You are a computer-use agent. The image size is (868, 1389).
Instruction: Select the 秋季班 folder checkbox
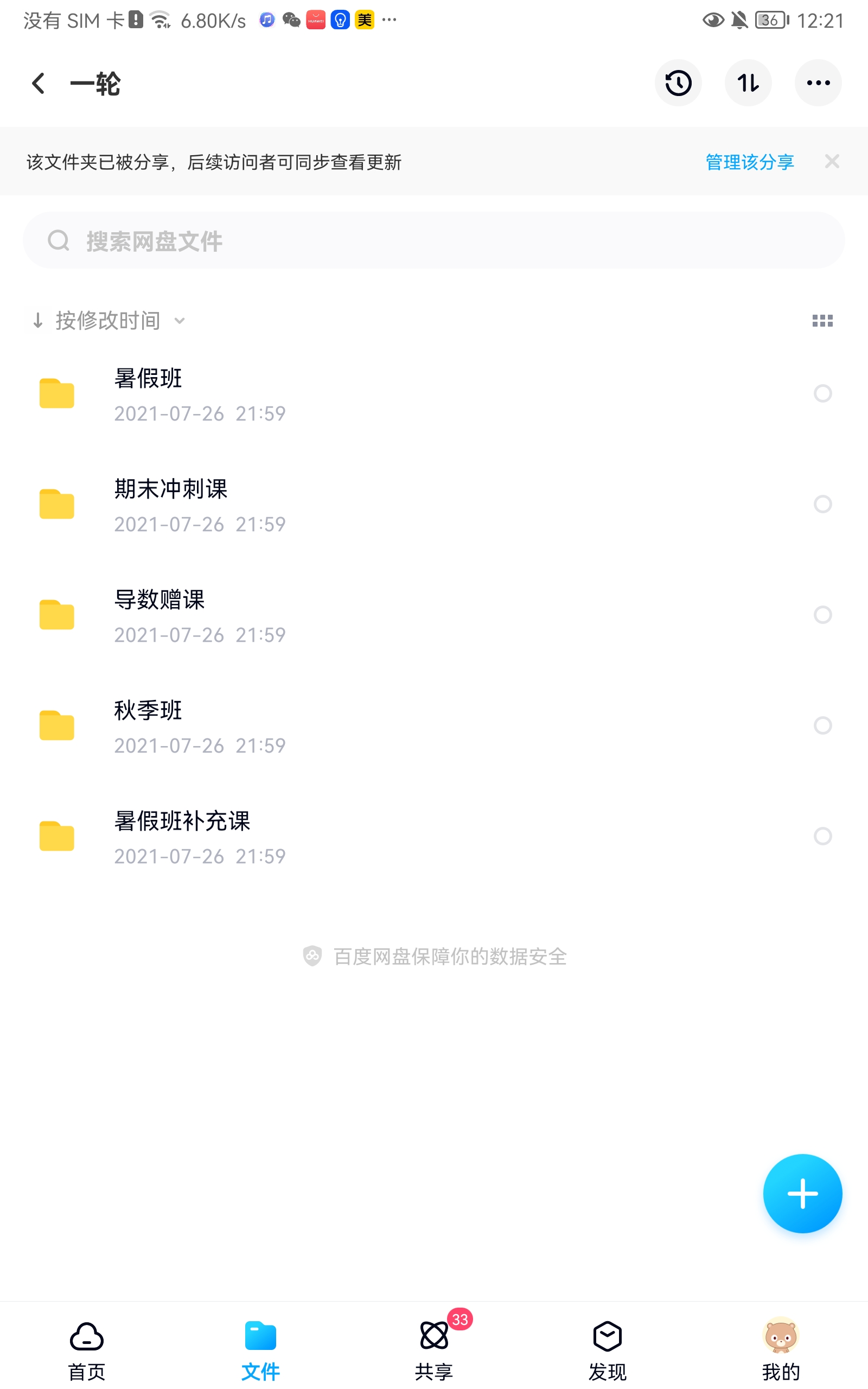tap(822, 725)
